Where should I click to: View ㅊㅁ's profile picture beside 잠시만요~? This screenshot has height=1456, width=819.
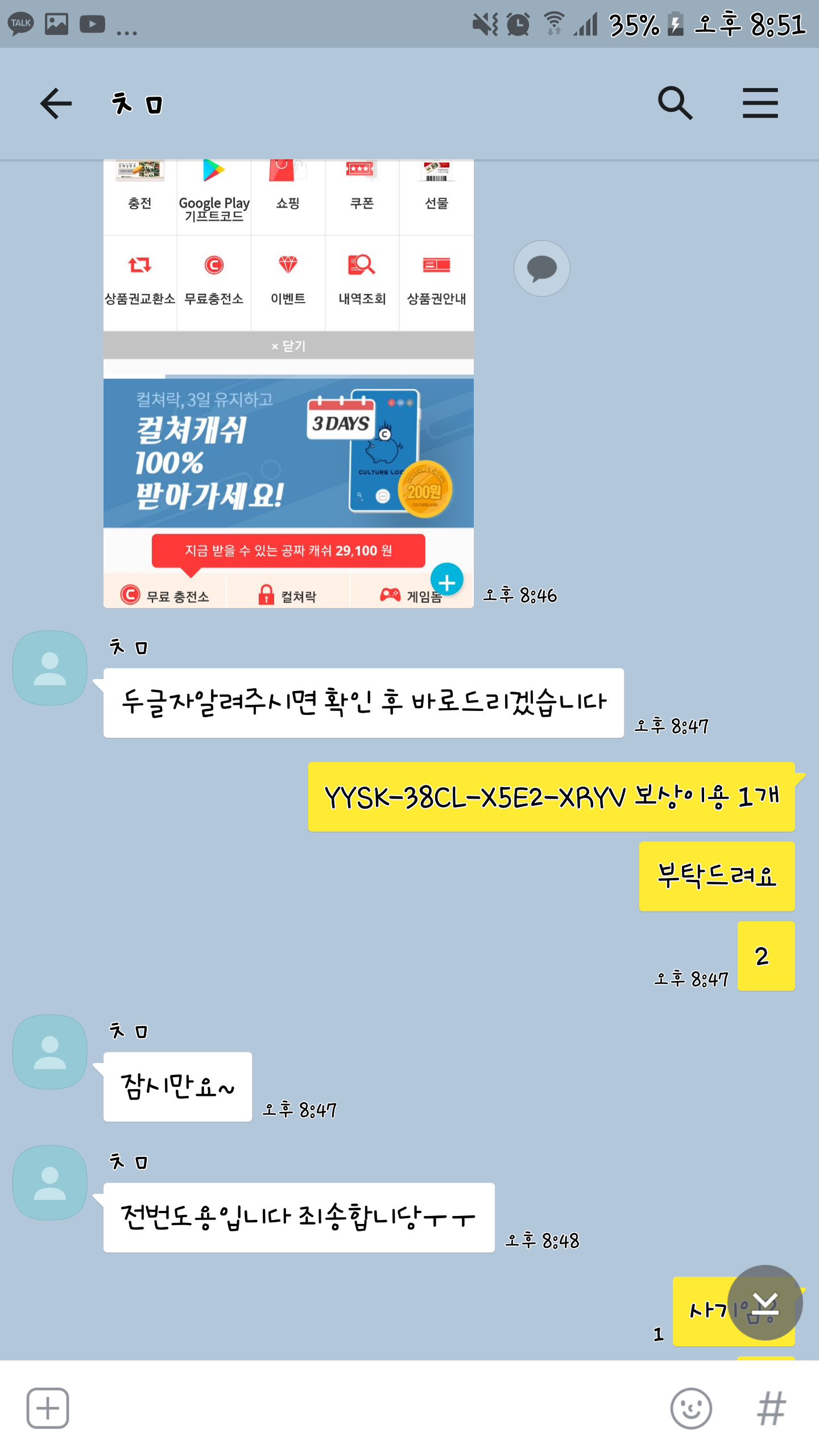point(50,1052)
